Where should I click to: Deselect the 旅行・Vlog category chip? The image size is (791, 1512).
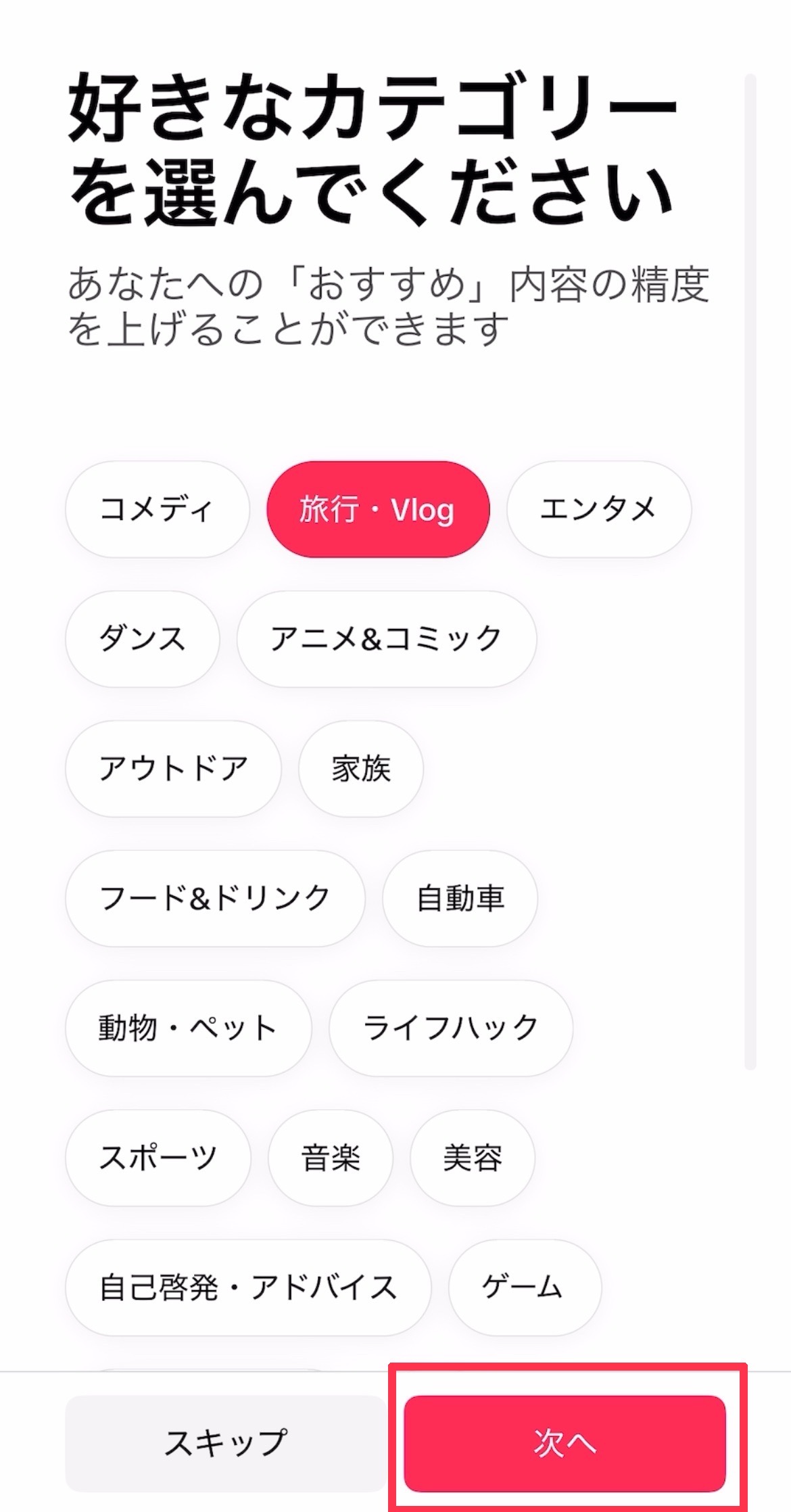click(x=378, y=509)
